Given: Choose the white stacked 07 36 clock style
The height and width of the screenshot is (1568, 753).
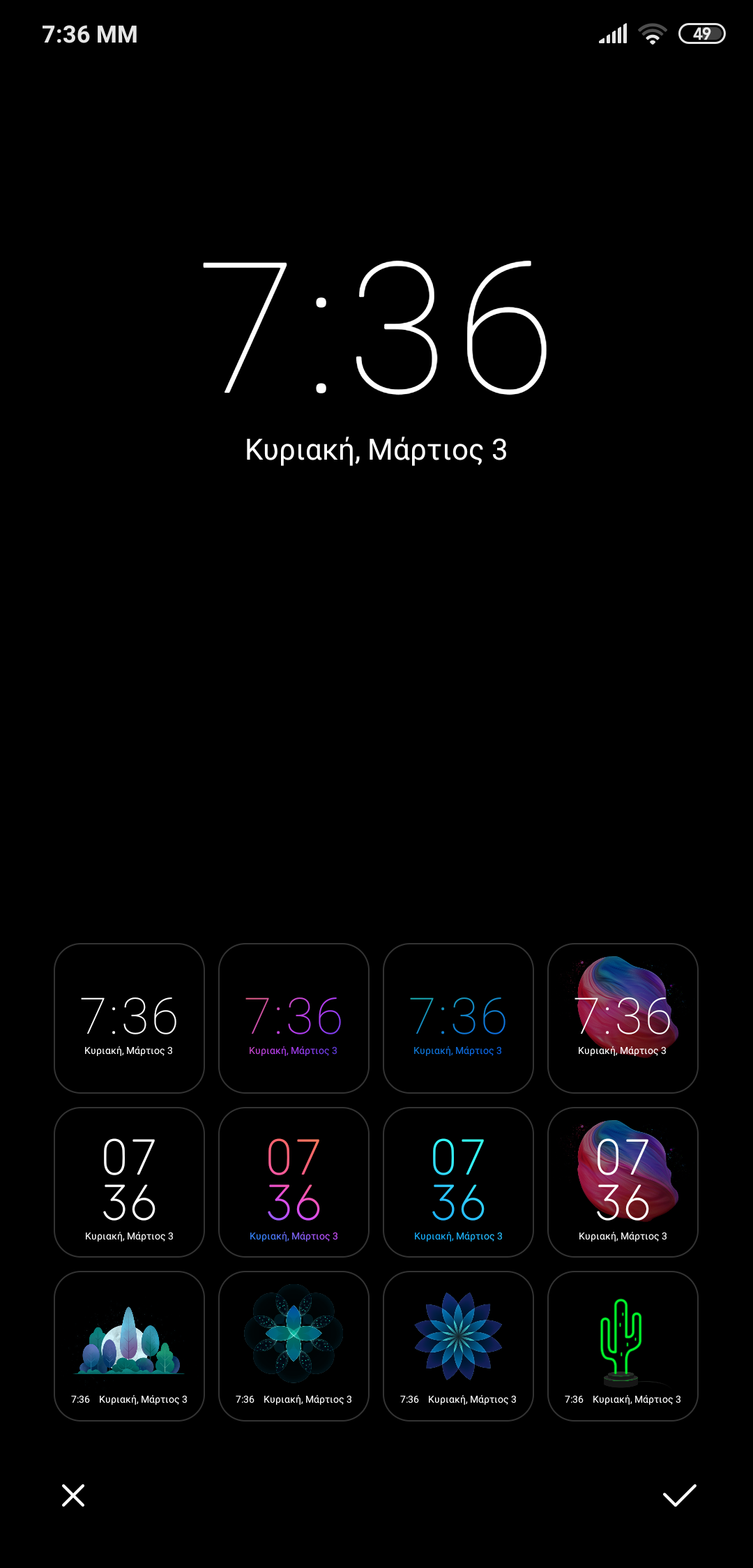Looking at the screenshot, I should [x=129, y=1182].
